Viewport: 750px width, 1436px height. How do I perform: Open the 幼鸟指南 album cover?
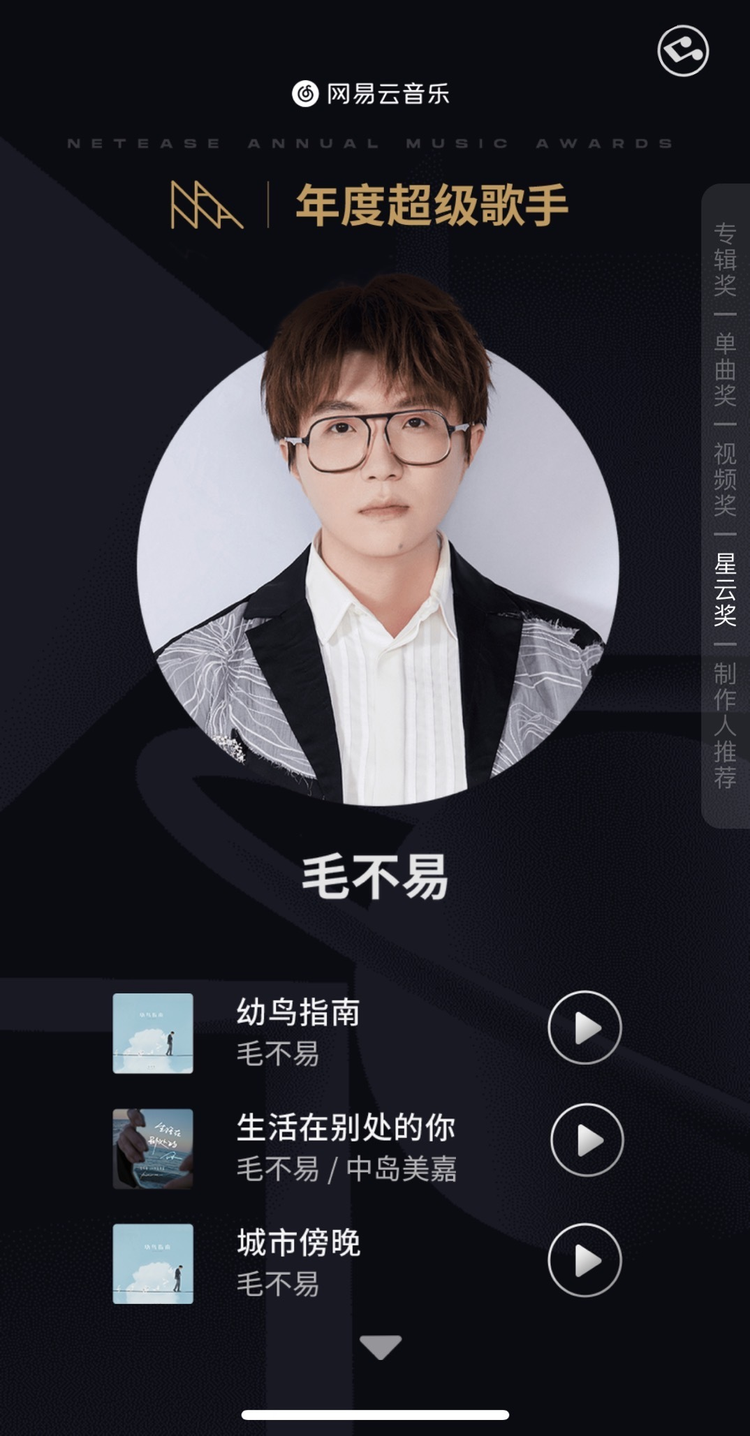[x=153, y=1033]
